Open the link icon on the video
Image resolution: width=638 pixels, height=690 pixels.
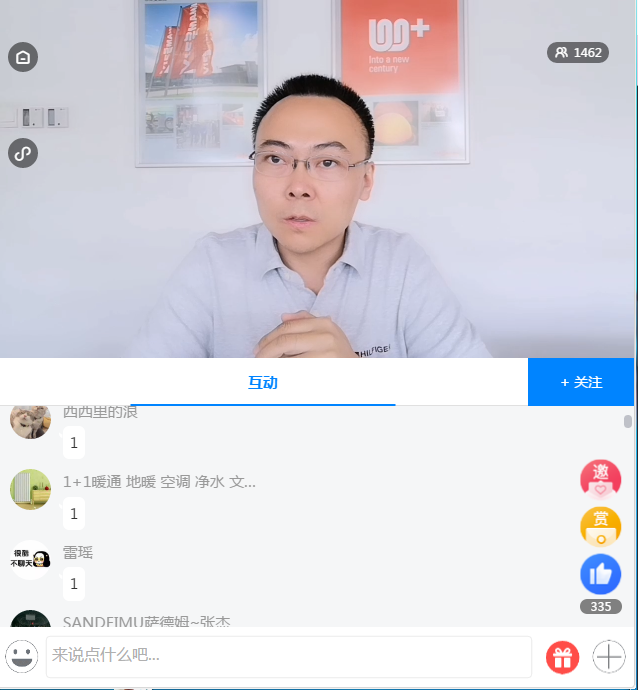tap(23, 153)
